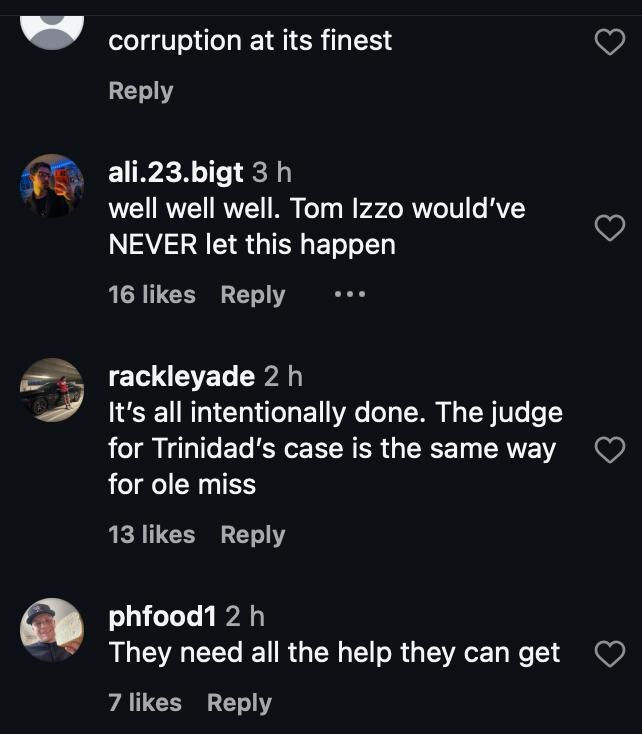
Task: Tap the rackleyade username
Action: point(181,377)
